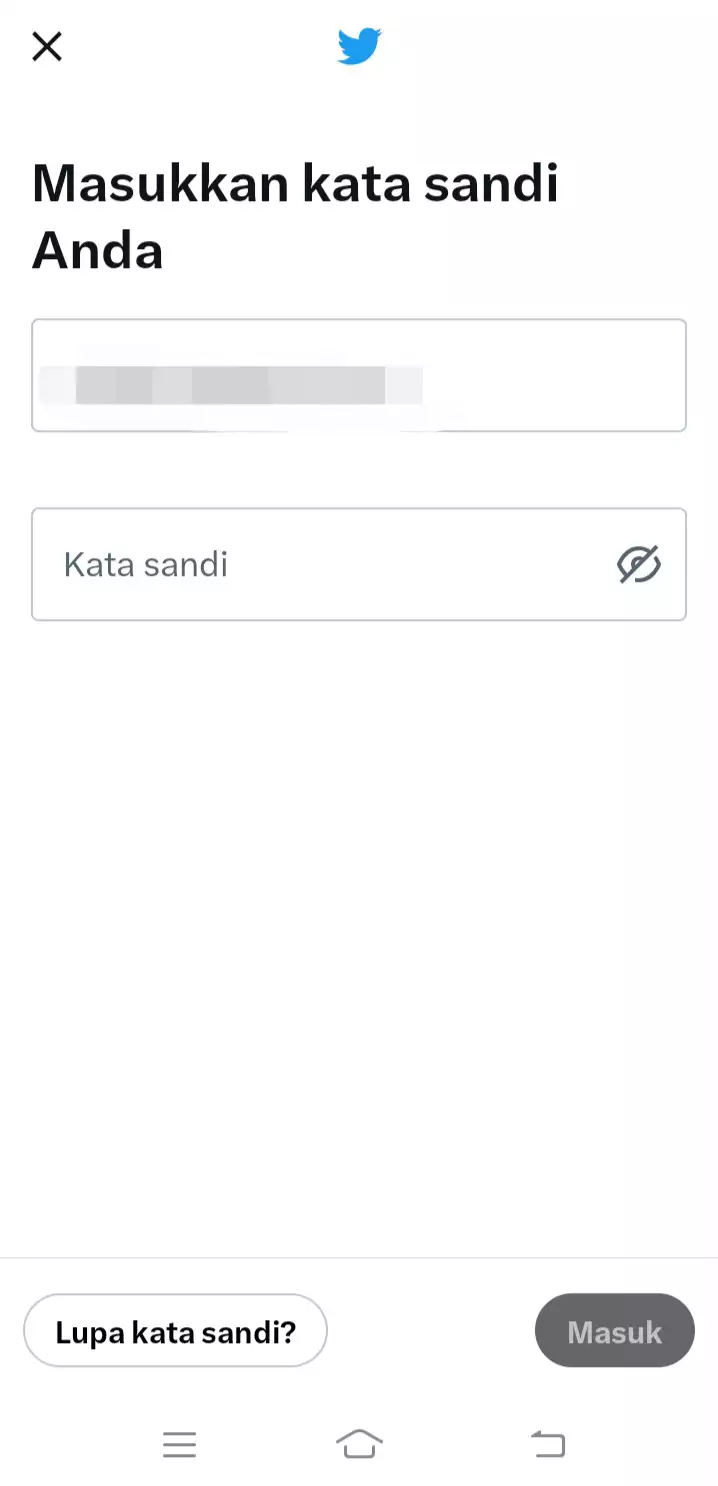Toggle password visibility with the eye icon
718x1486 pixels.
point(639,565)
